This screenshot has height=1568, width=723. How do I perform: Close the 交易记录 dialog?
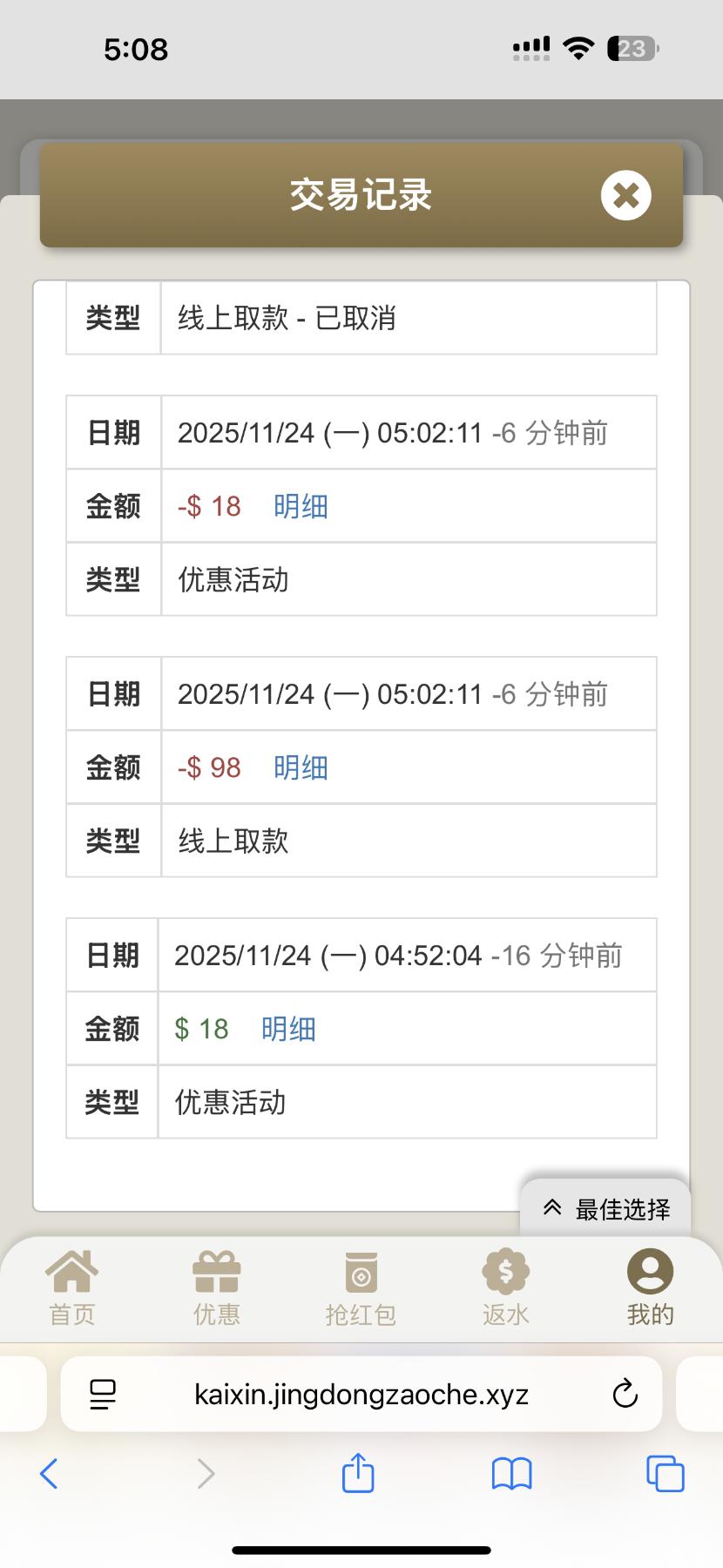[x=625, y=195]
